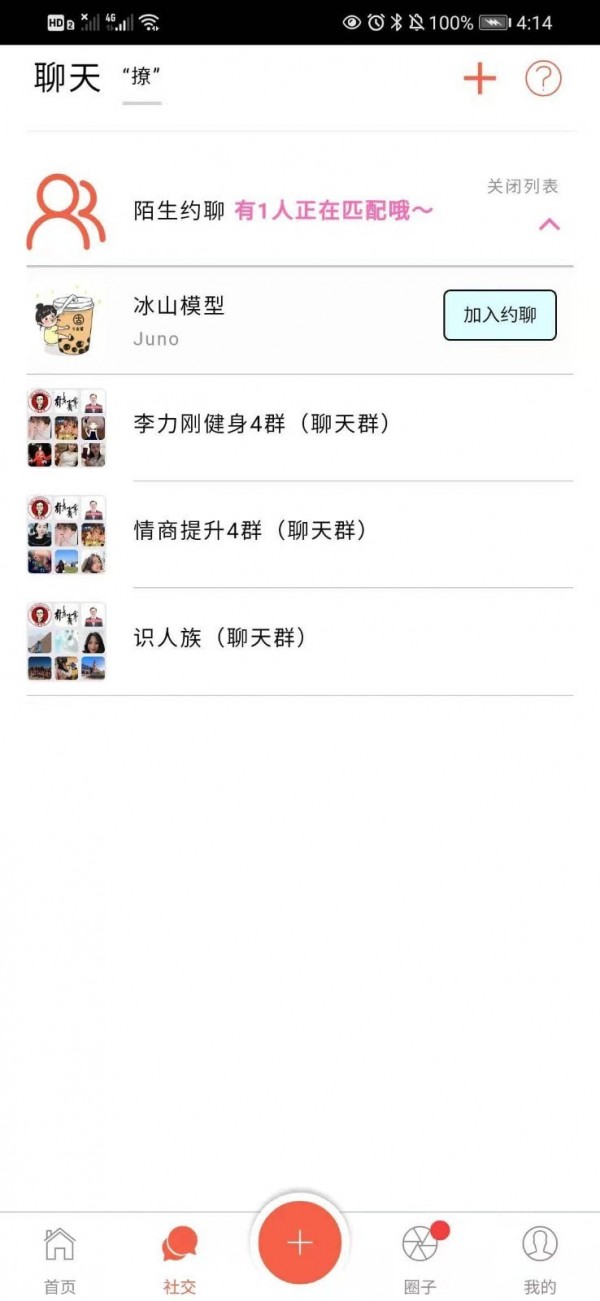600x1301 pixels.
Task: Switch to the "撩" tab
Action: 142,78
